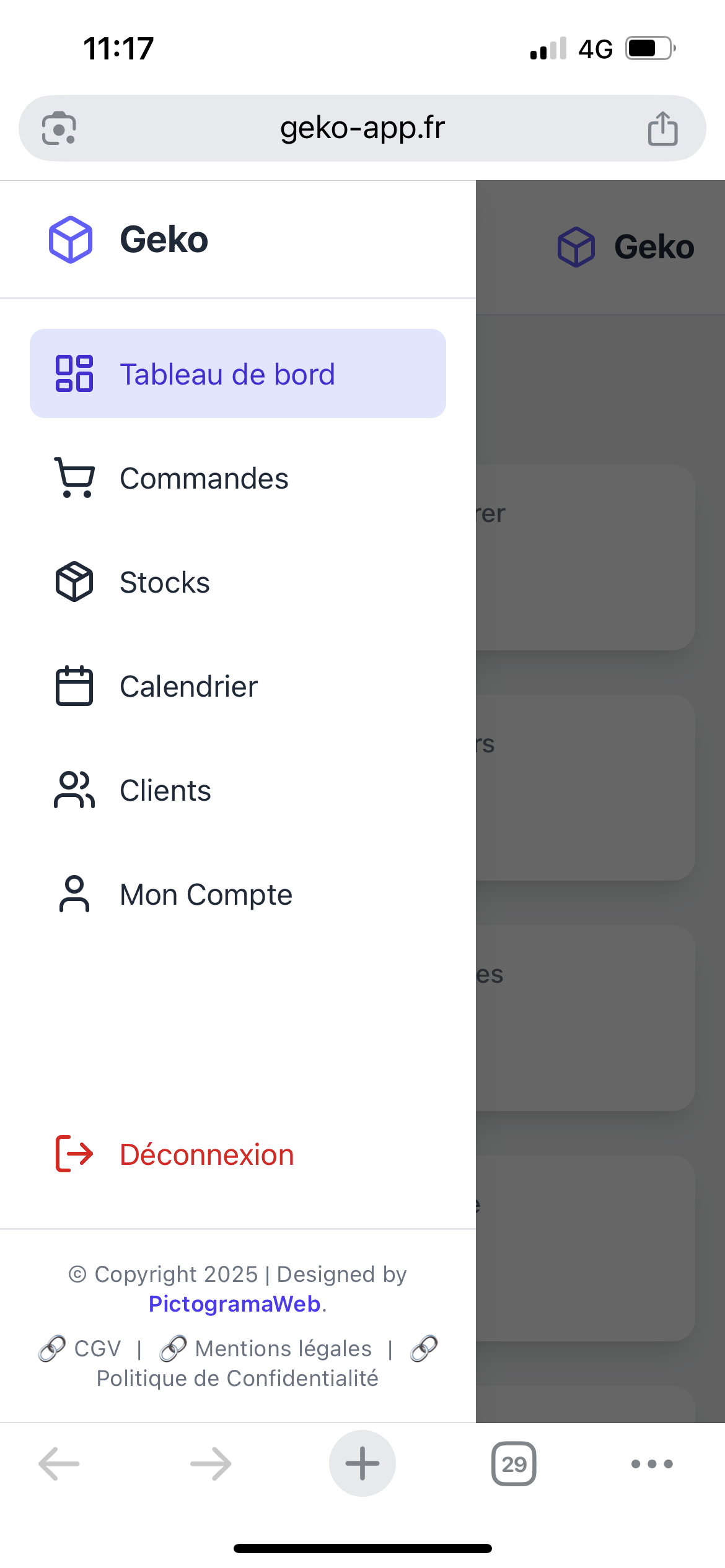The image size is (725, 1568).
Task: Tap the Geko logo in the dimmed header
Action: (x=576, y=245)
